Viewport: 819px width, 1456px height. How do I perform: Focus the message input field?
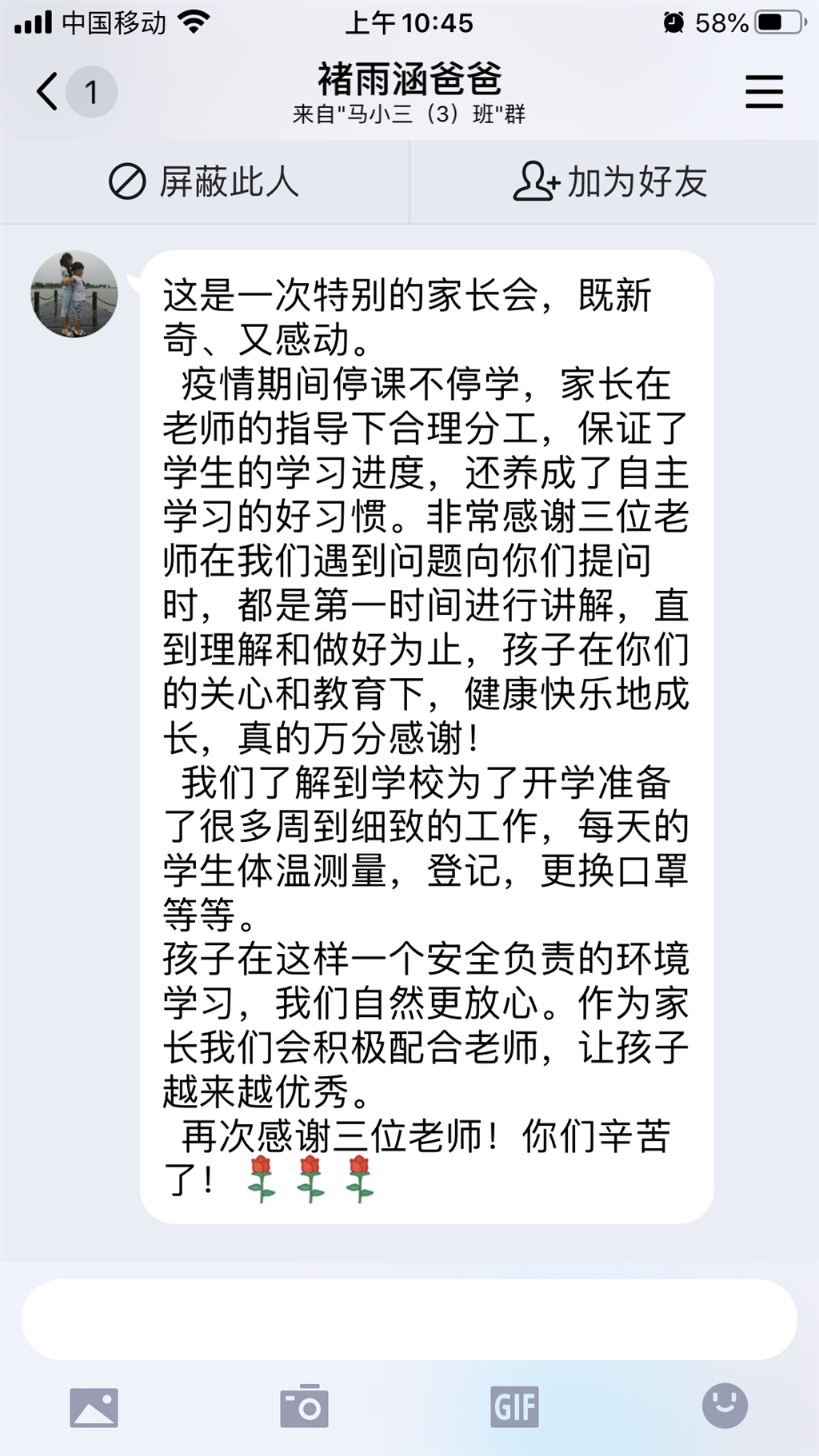(409, 1319)
